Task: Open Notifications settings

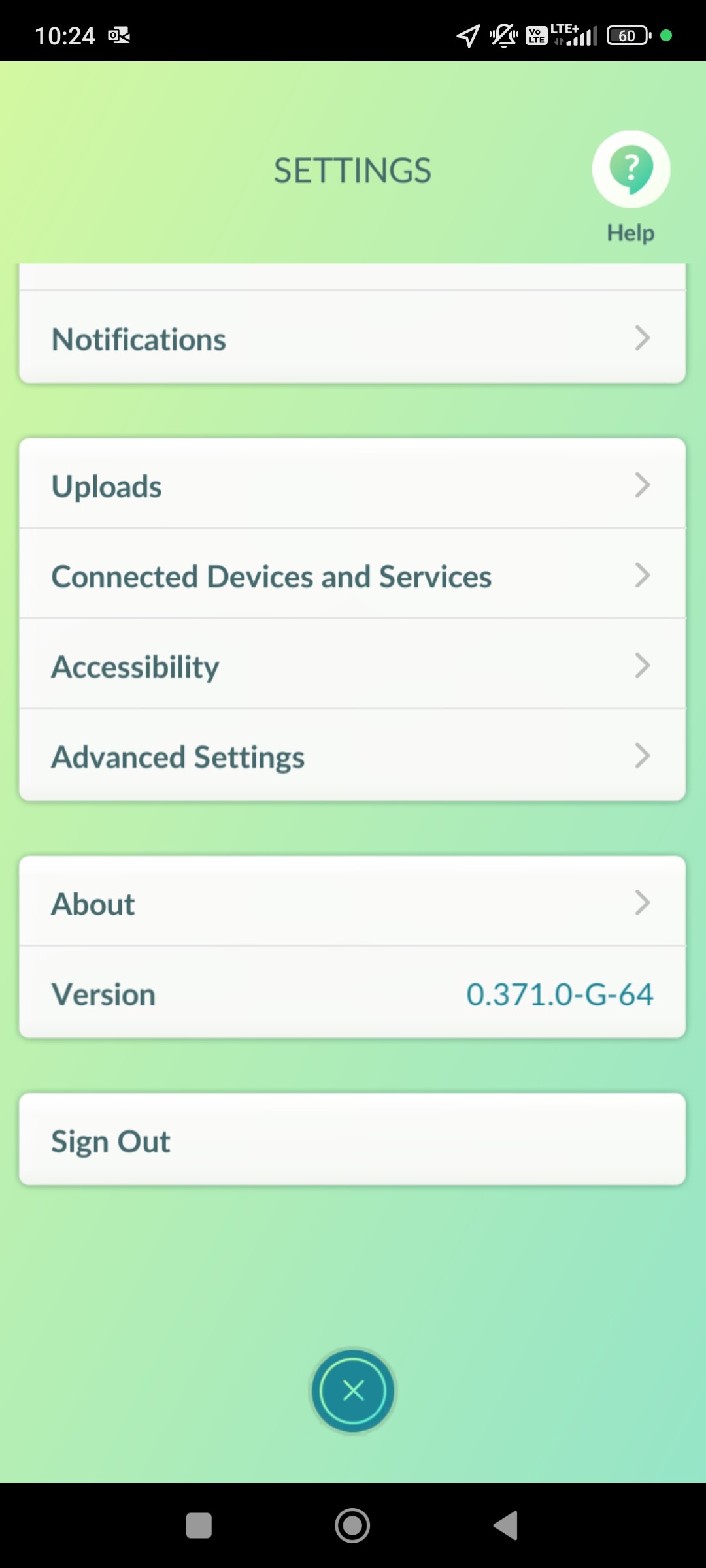Action: point(352,337)
